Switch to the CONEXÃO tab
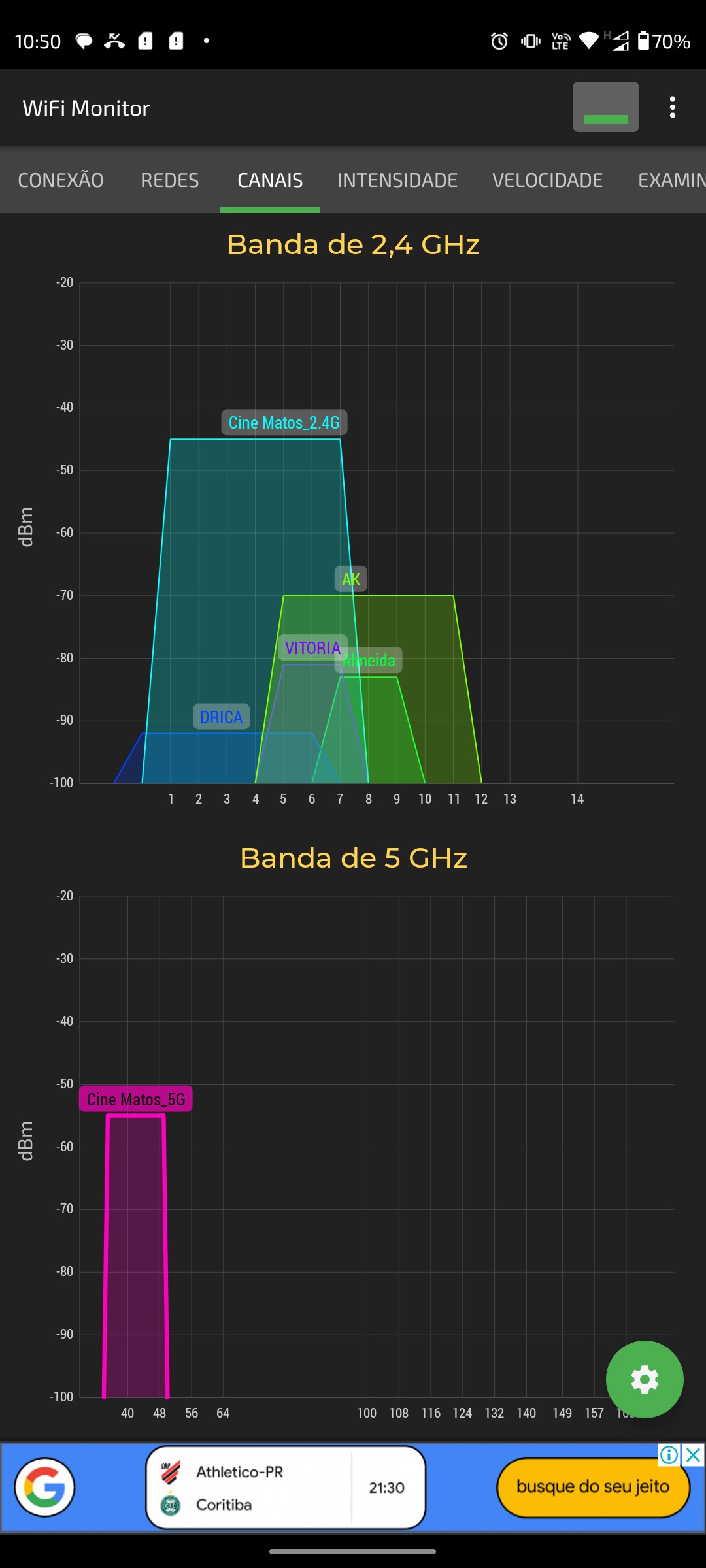Image resolution: width=706 pixels, height=1568 pixels. 61,180
